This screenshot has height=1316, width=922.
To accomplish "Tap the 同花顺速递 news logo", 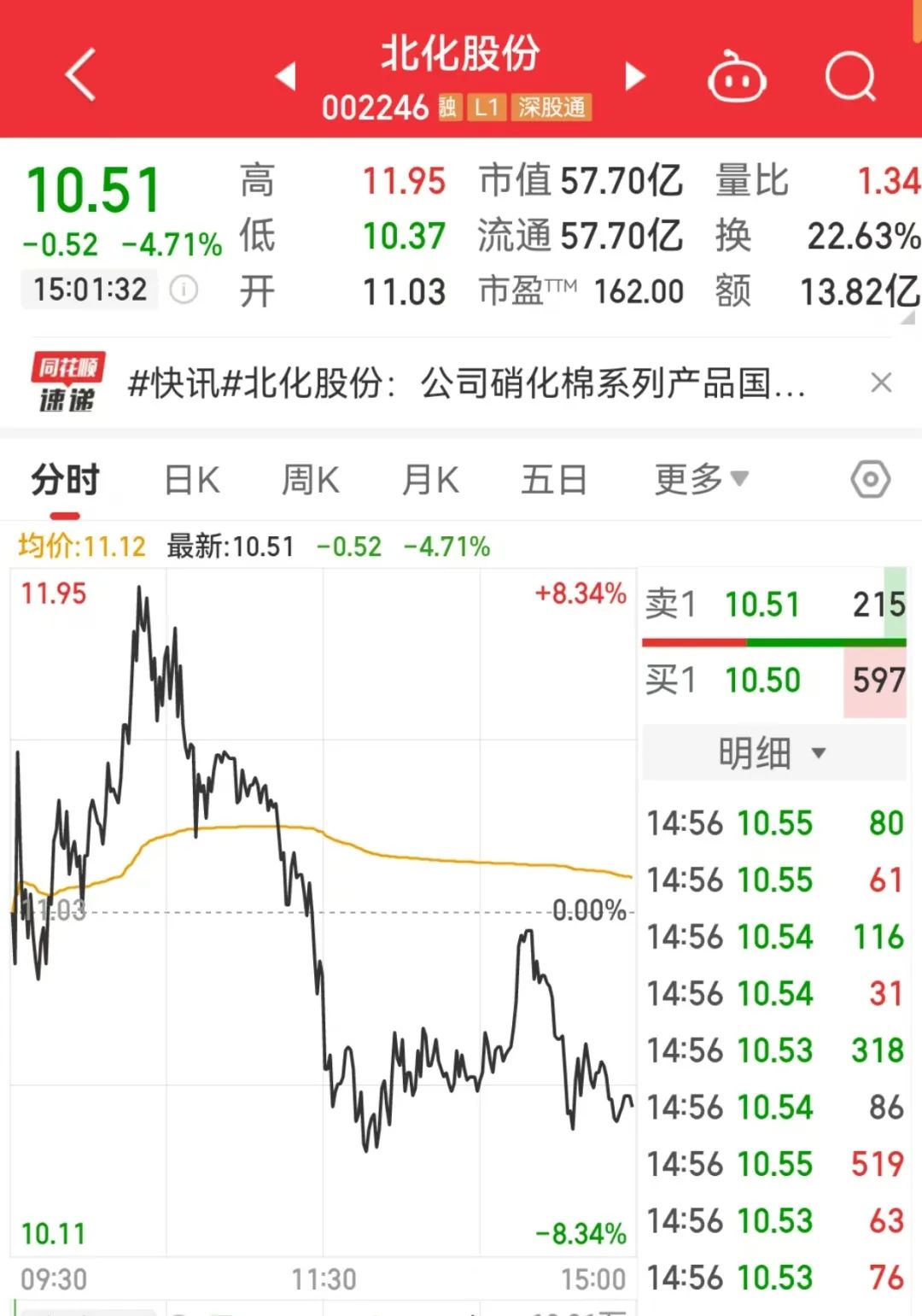I will 68,382.
